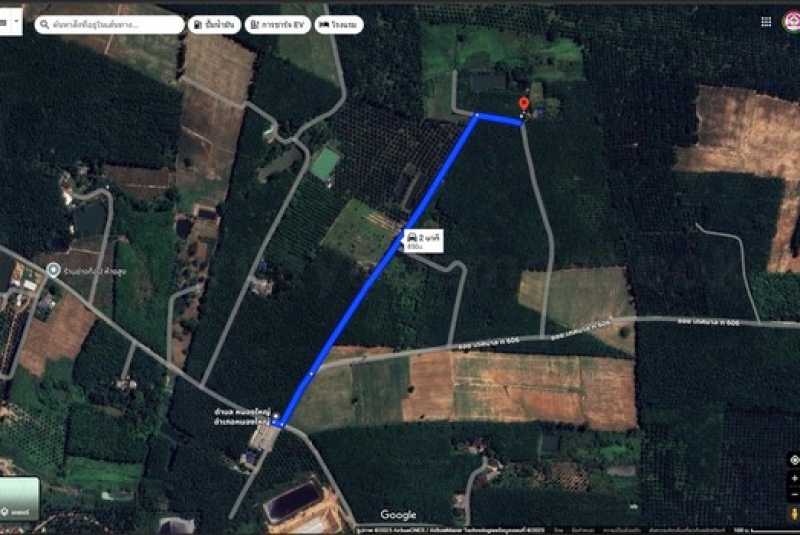Switch map layers using the thumbnail
Image resolution: width=800 pixels, height=535 pixels.
point(20,498)
